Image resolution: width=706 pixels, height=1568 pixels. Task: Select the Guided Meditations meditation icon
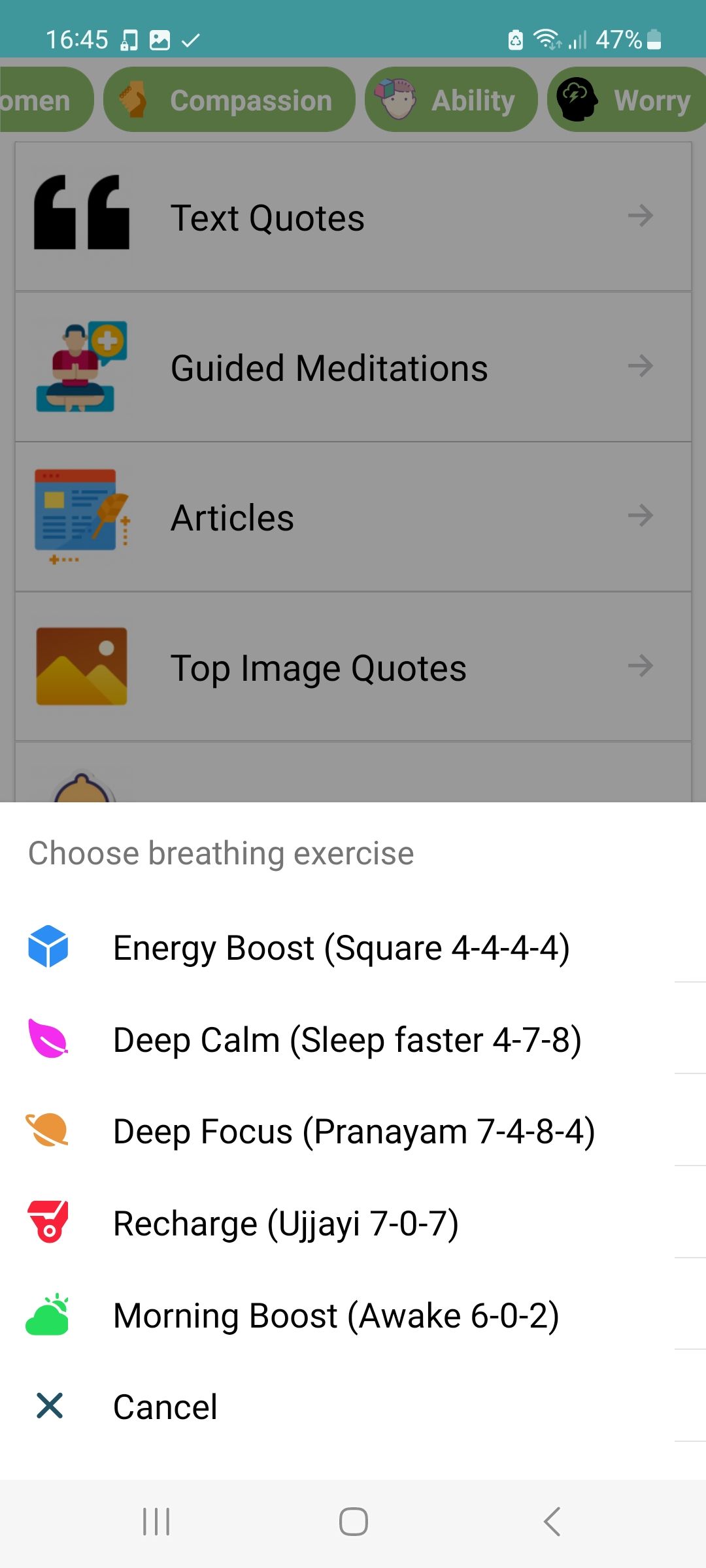click(81, 366)
